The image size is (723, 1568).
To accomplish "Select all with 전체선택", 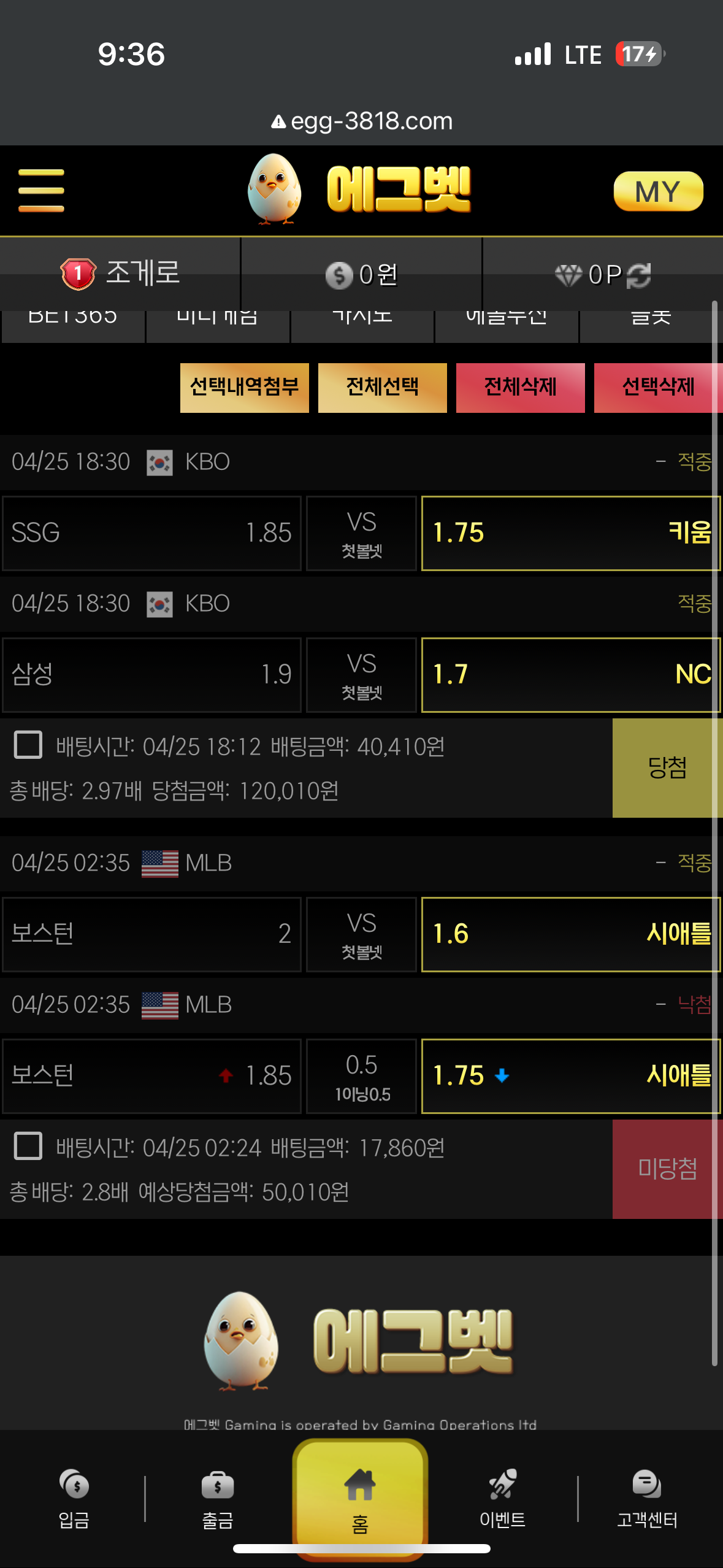I will coord(383,388).
